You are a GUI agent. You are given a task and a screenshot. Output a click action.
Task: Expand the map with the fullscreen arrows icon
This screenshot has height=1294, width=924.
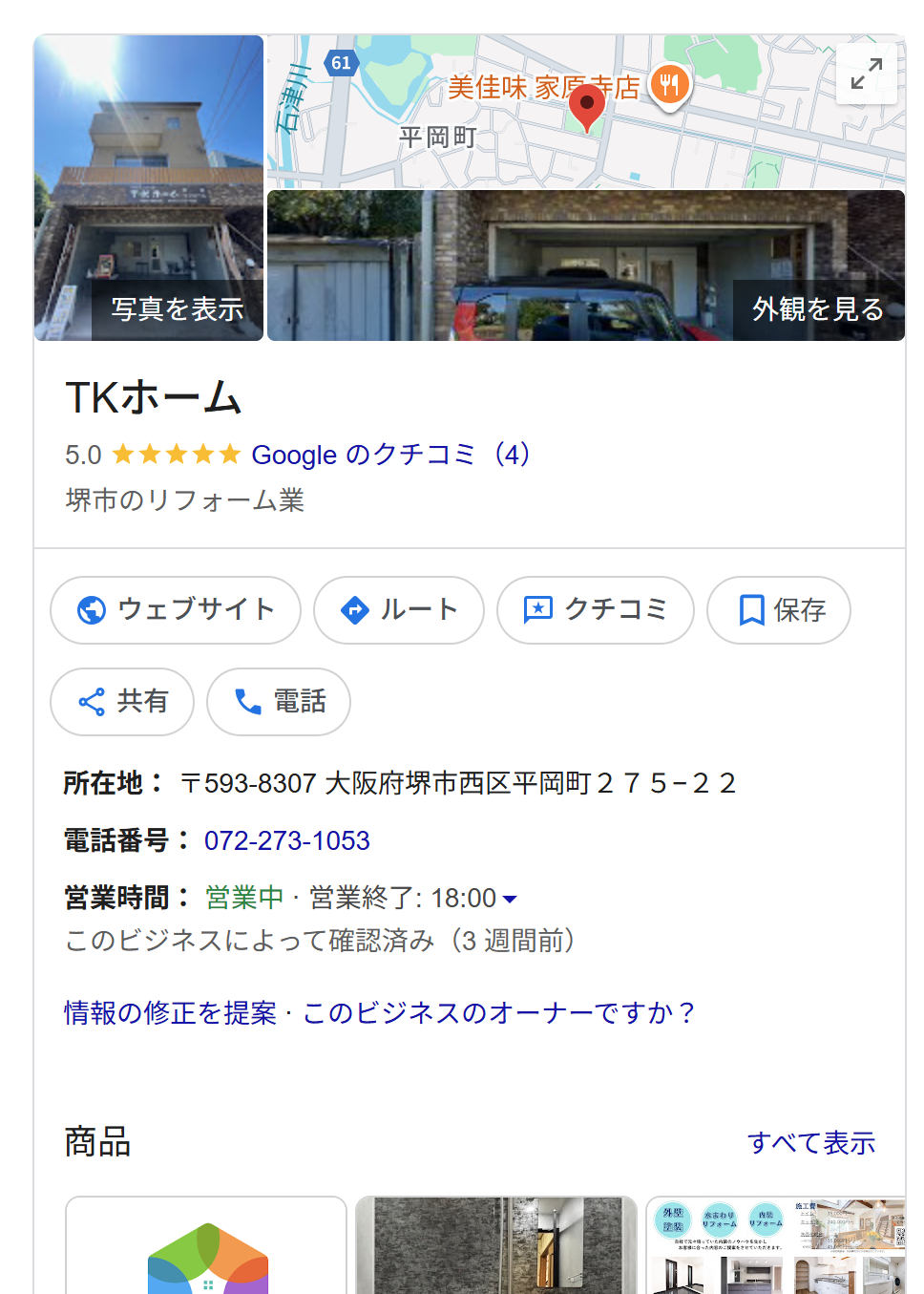[866, 74]
